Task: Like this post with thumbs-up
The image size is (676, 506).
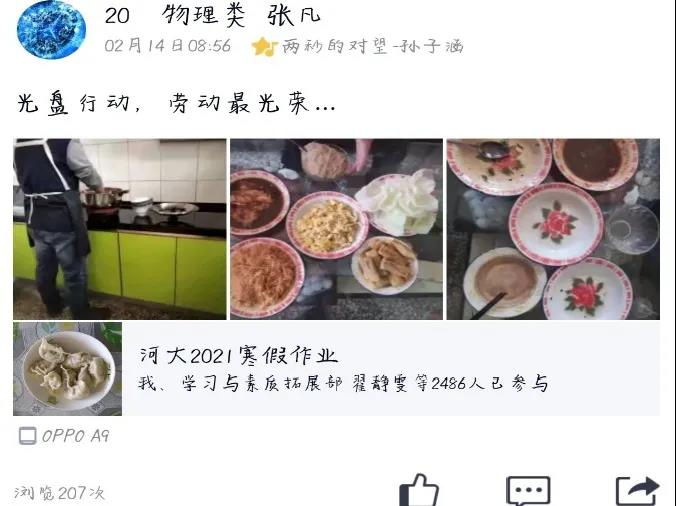Action: 418,490
